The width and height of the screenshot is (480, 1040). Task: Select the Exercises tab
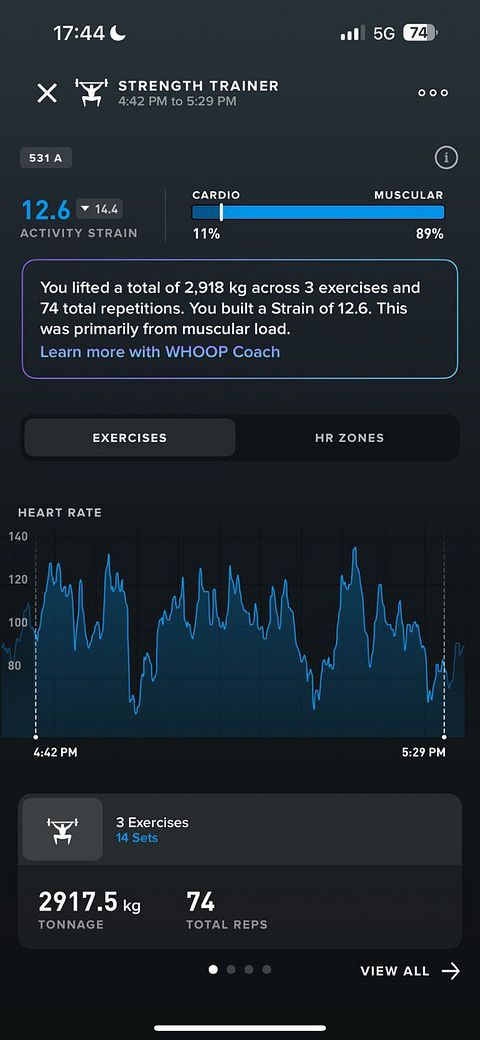(x=130, y=438)
